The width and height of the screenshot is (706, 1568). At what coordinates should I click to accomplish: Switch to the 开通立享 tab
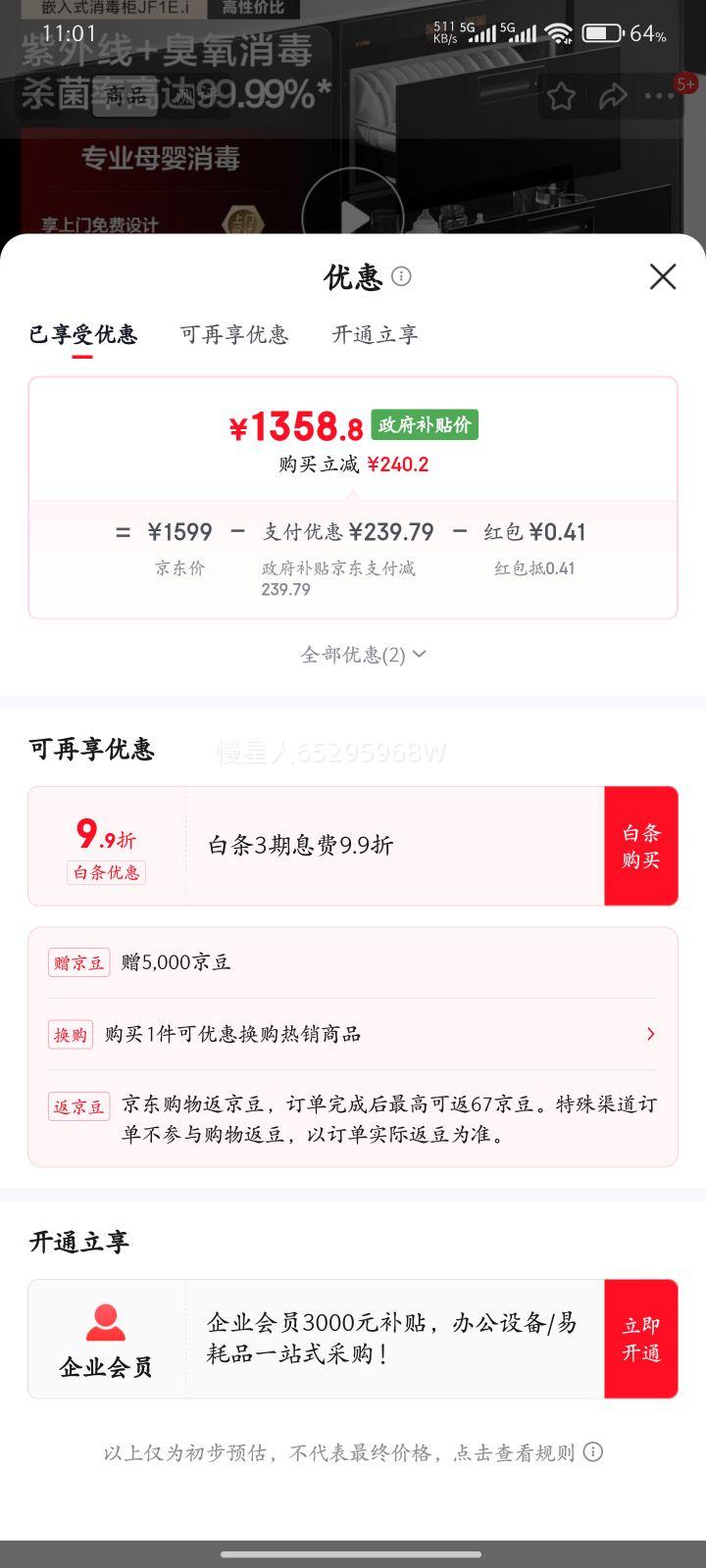pyautogui.click(x=375, y=335)
